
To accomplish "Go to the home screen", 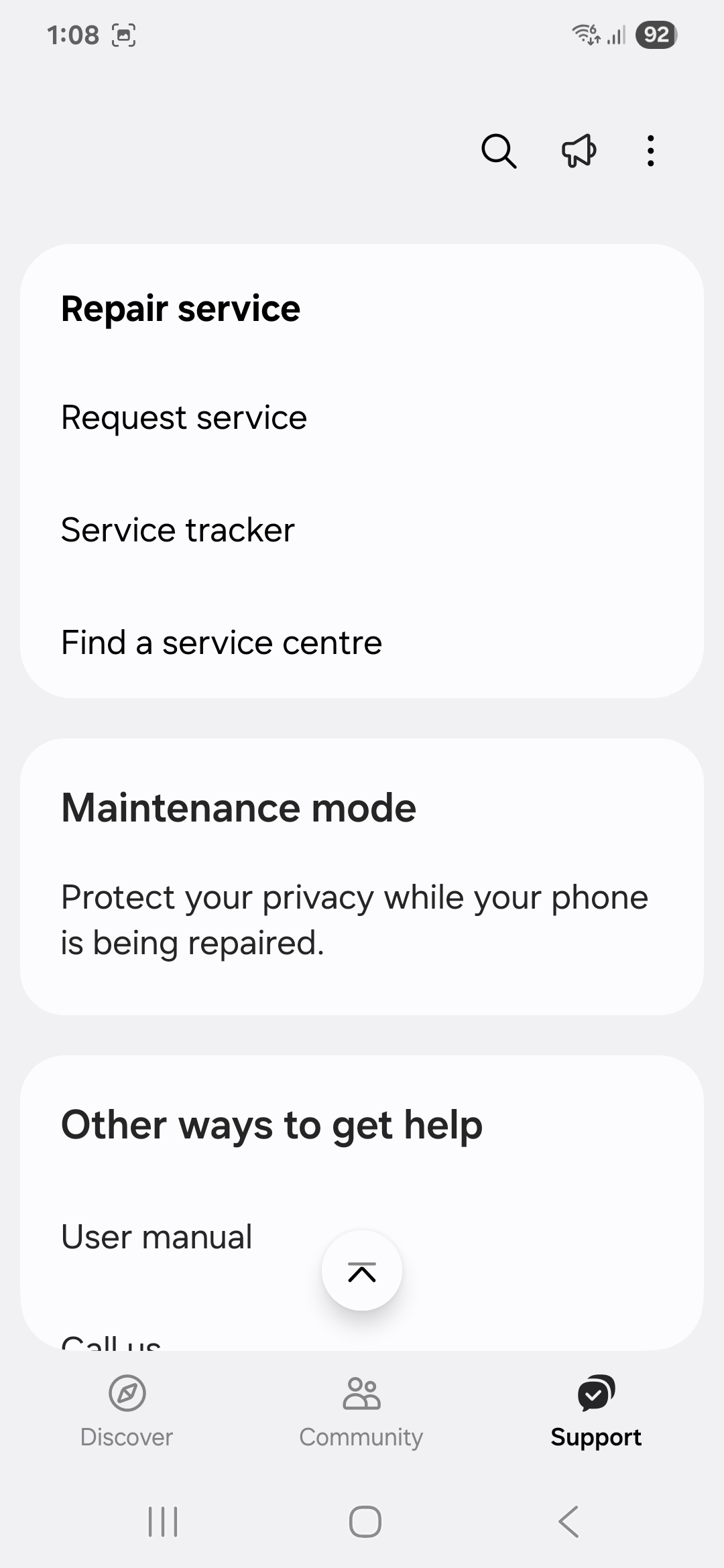I will 365,1521.
